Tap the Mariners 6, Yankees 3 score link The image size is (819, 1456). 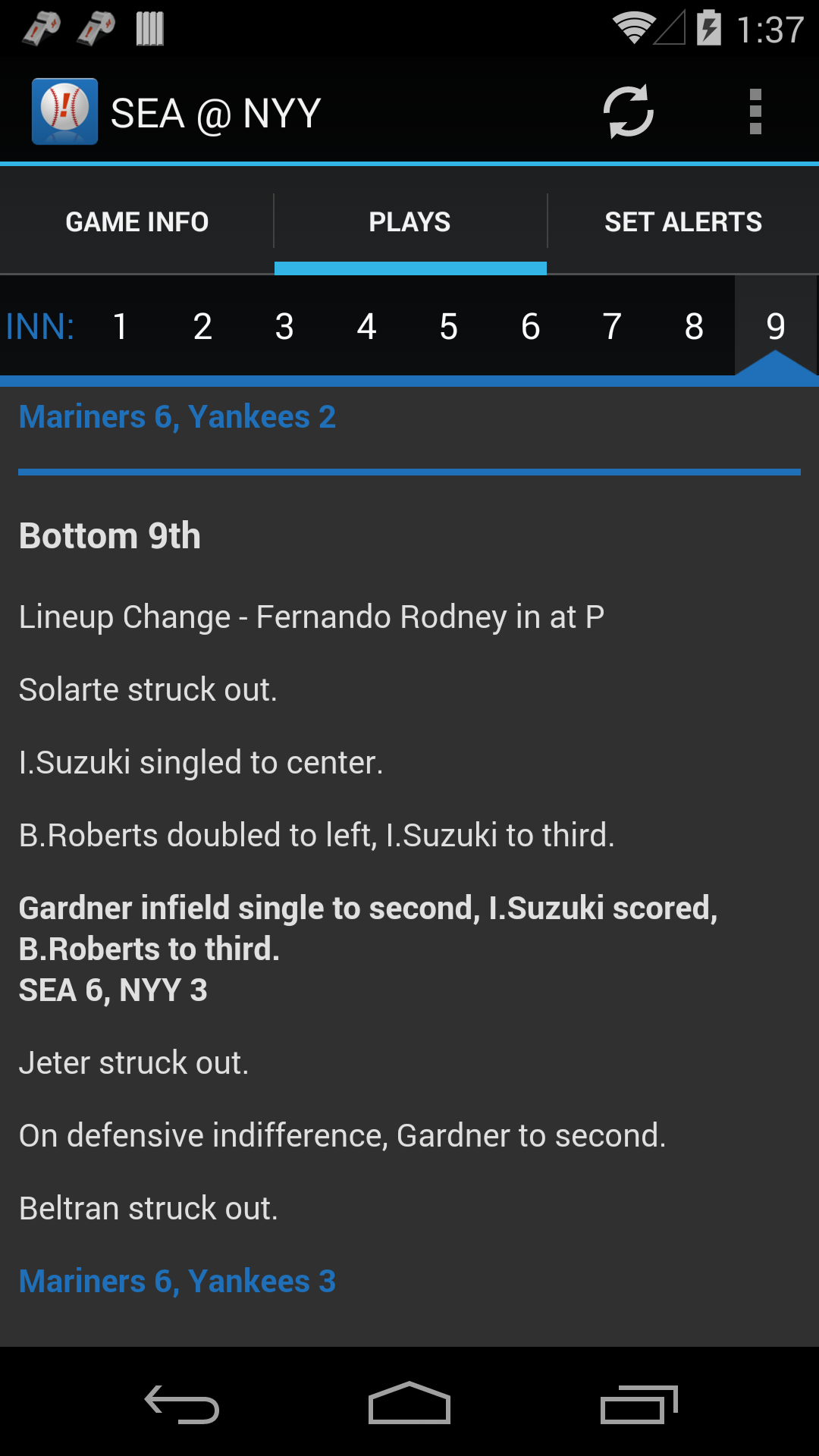(177, 1281)
